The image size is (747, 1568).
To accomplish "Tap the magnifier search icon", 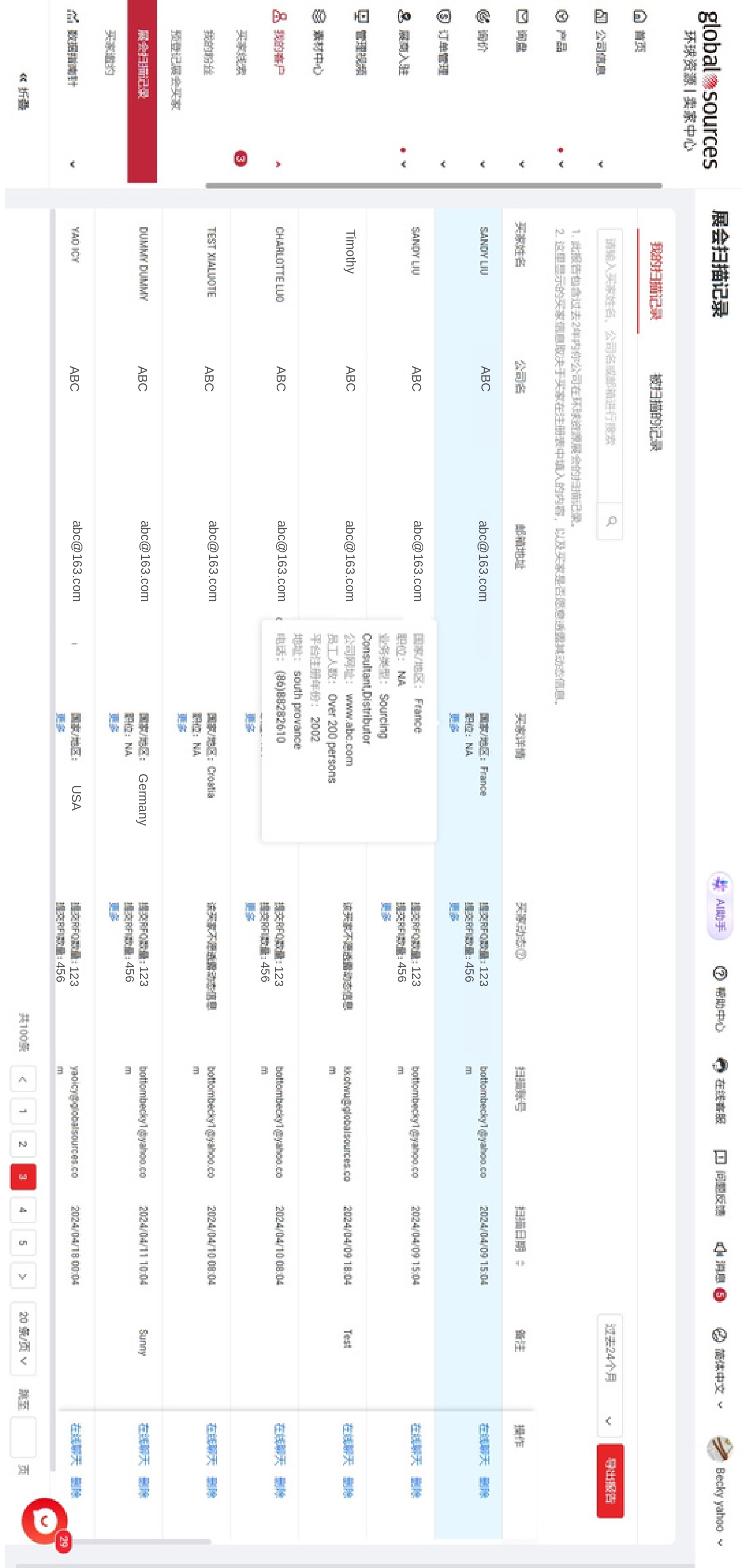I will pos(610,522).
